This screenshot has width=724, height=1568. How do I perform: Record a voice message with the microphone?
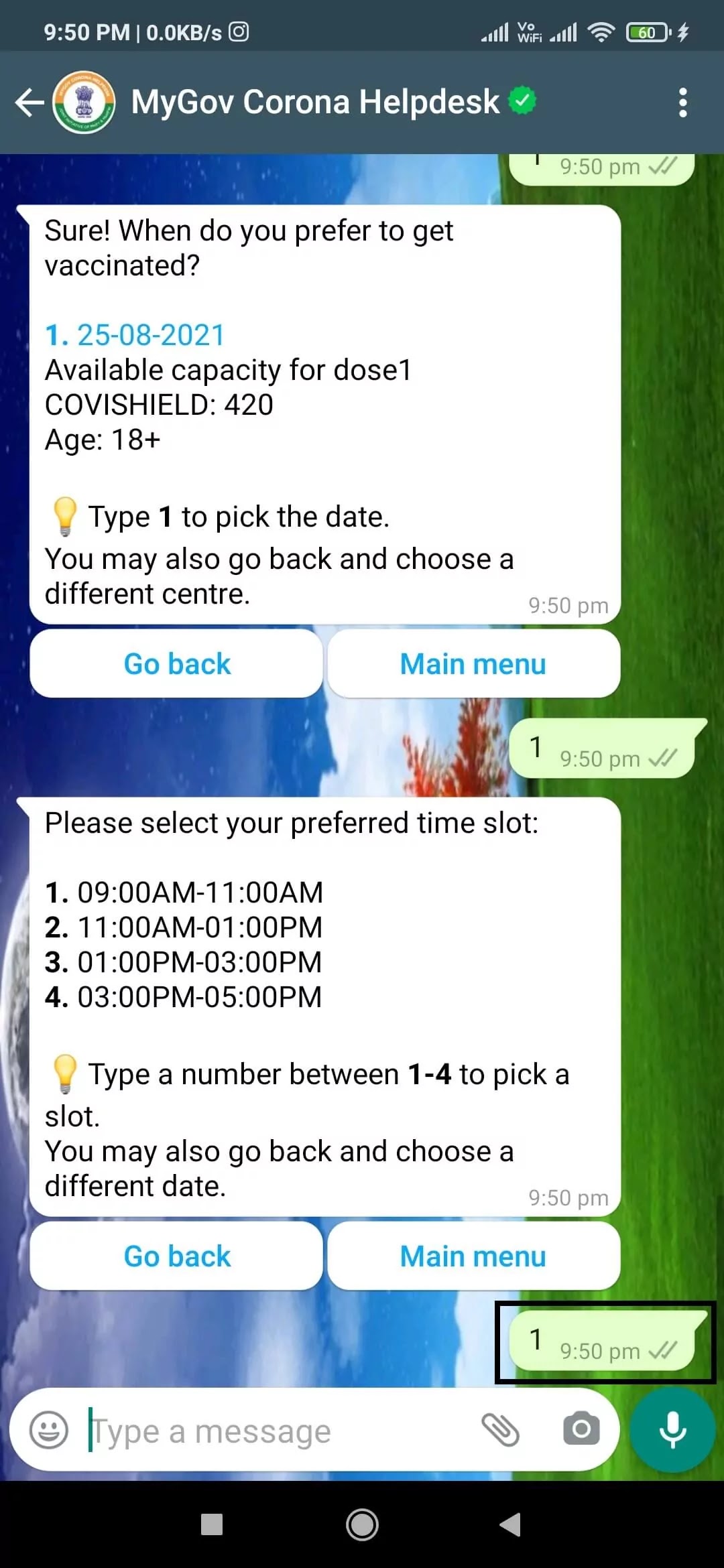point(672,1429)
